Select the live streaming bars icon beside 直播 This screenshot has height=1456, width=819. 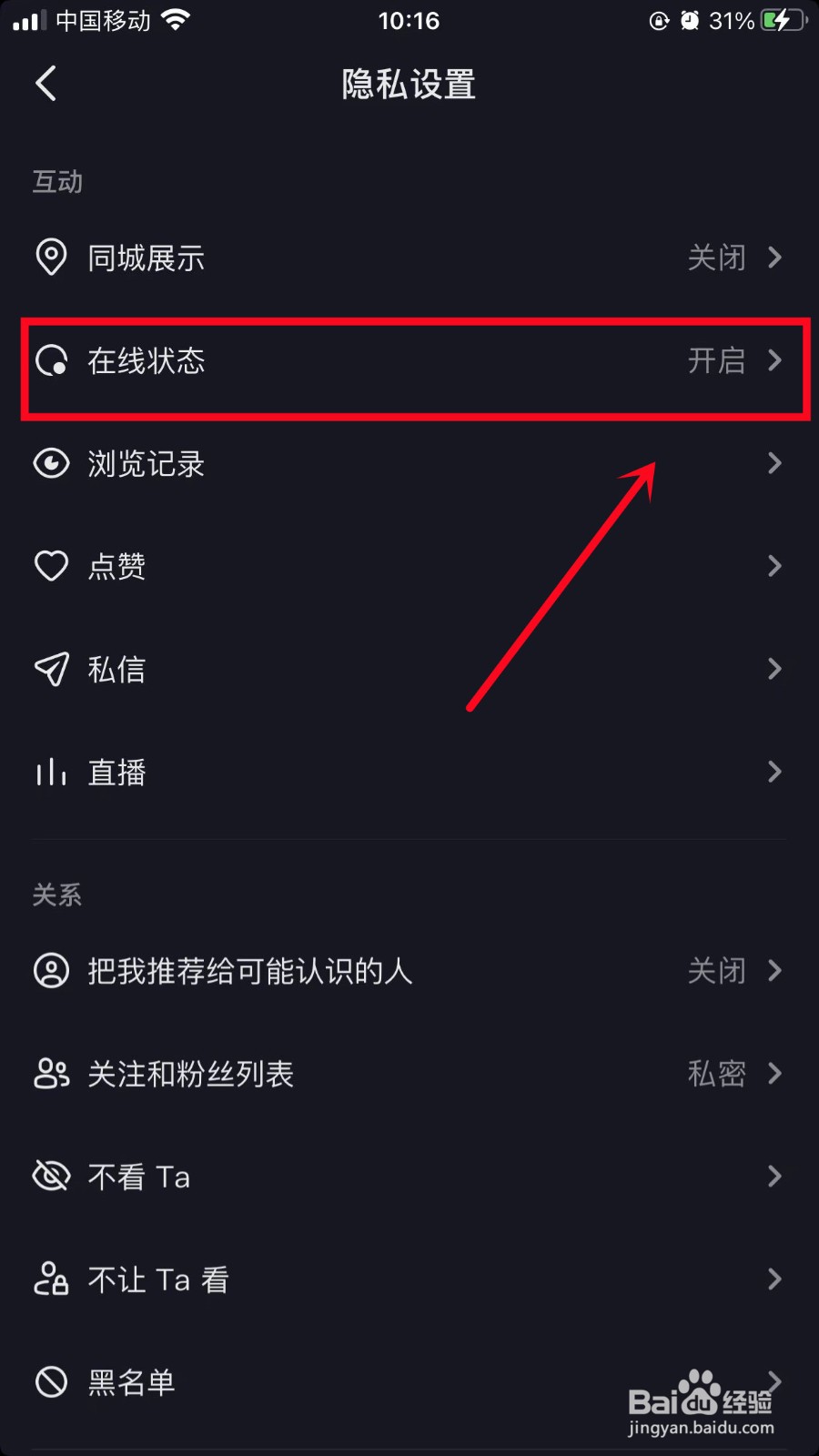(x=52, y=772)
